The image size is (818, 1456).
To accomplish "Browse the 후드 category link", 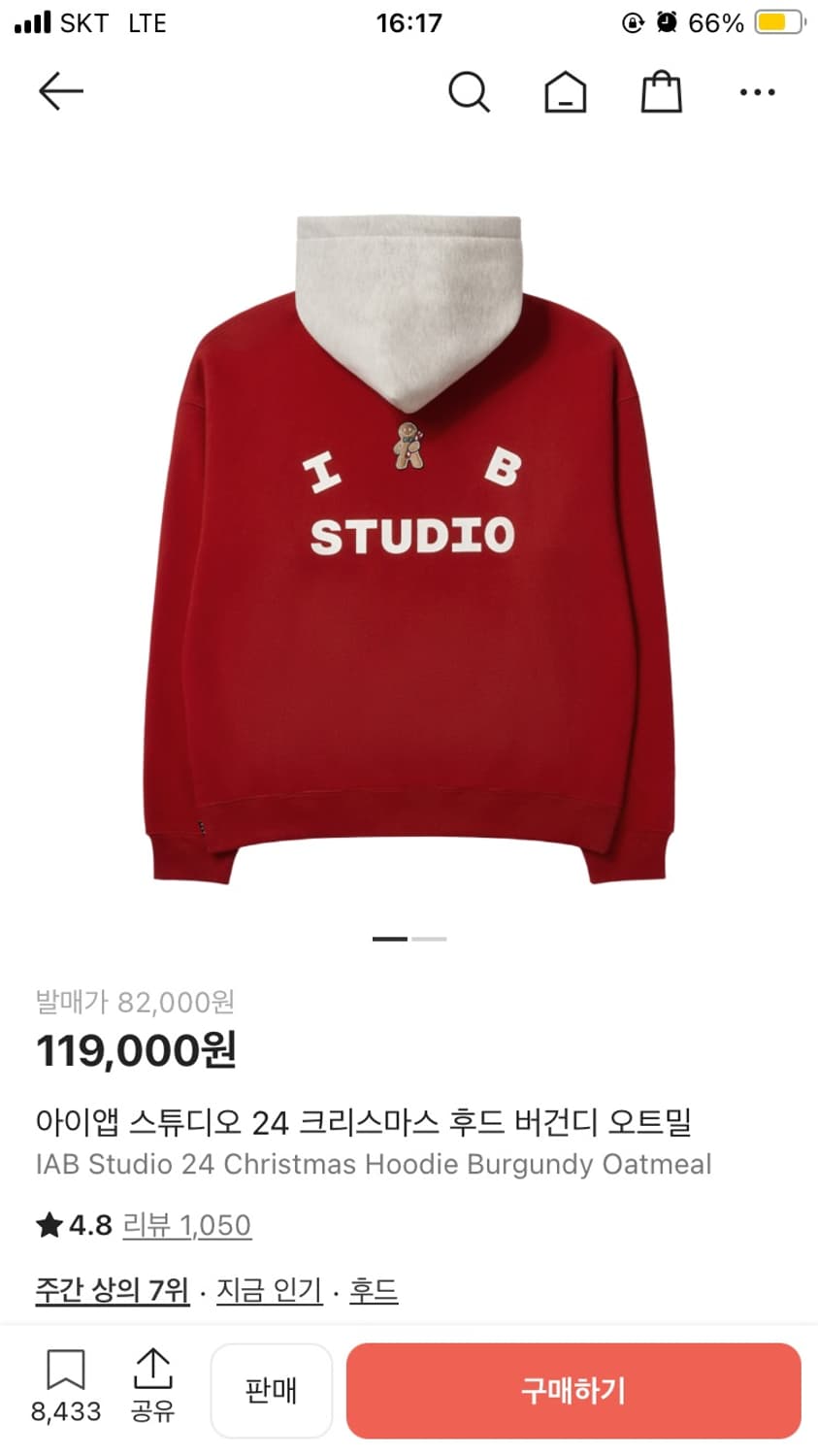I will [x=375, y=1291].
